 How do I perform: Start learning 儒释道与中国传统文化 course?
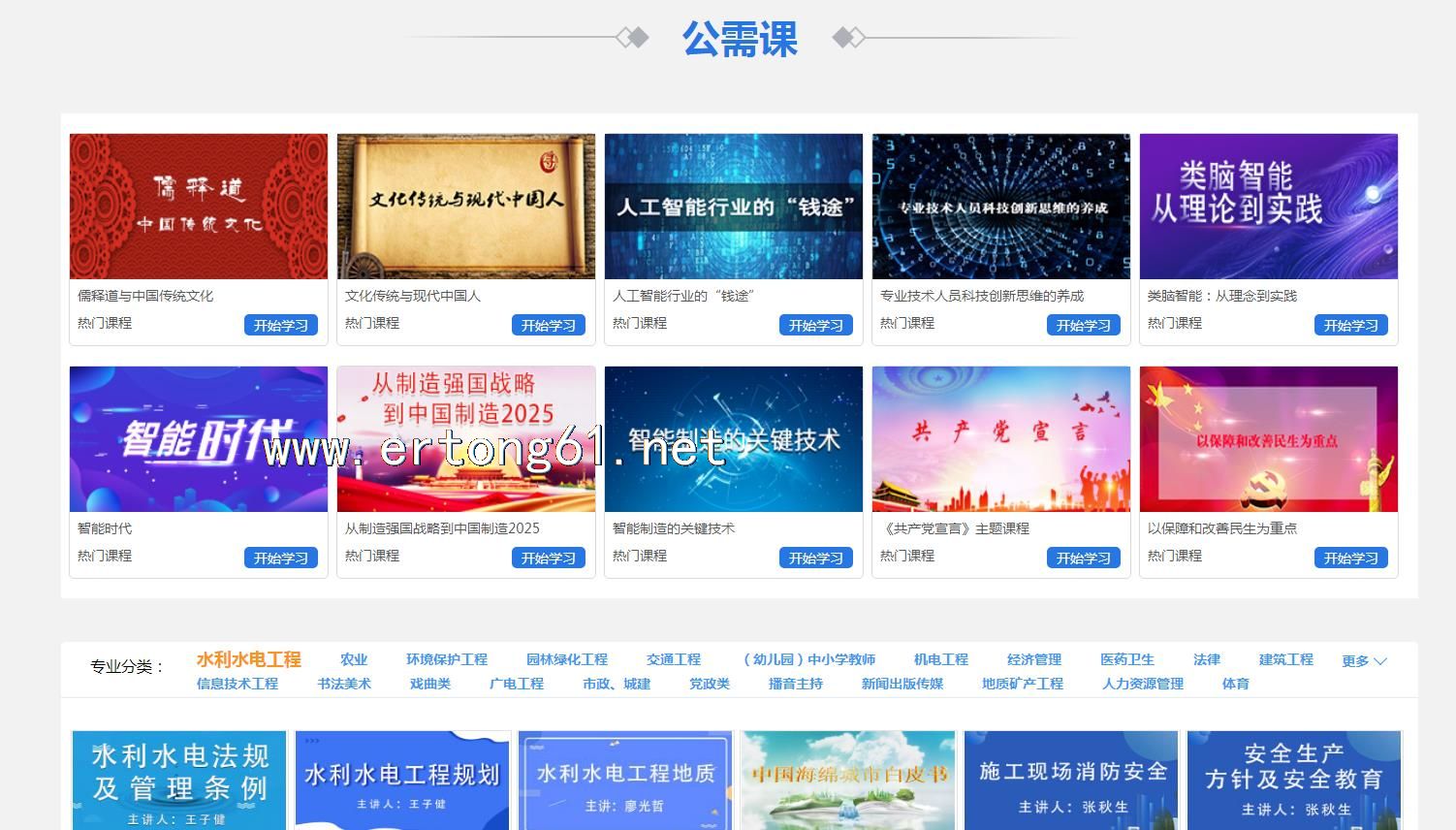[x=280, y=326]
